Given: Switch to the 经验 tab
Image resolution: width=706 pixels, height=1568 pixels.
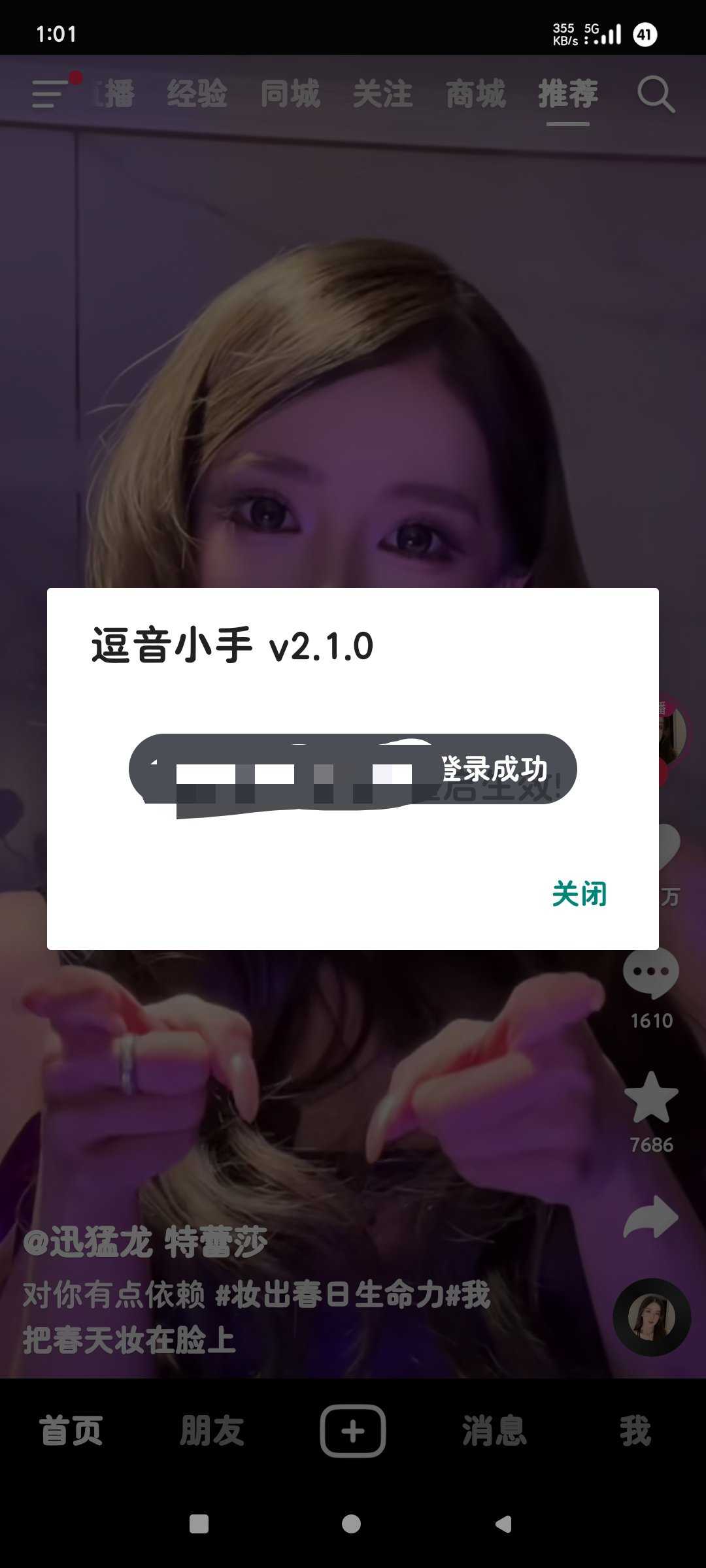Looking at the screenshot, I should point(197,94).
